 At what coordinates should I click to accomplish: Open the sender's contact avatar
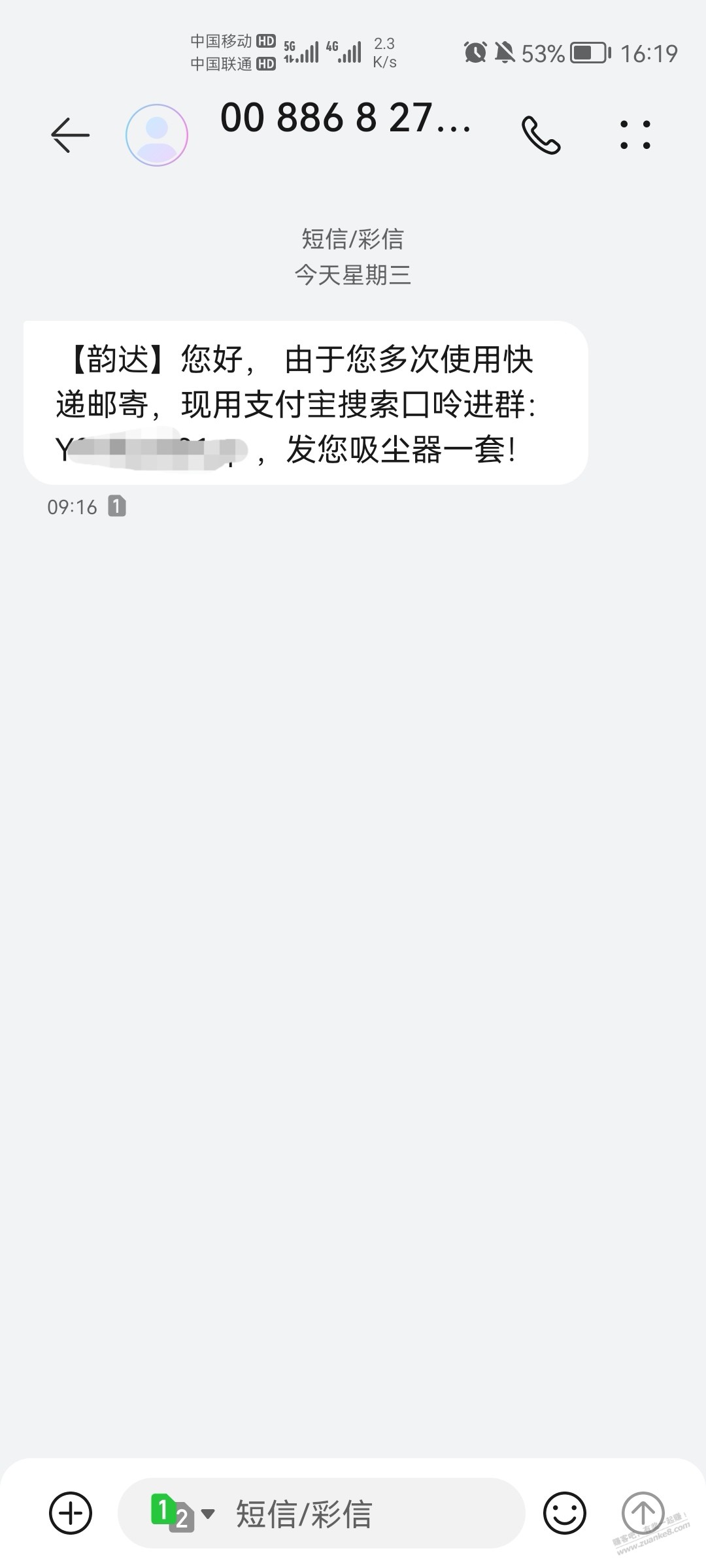157,135
